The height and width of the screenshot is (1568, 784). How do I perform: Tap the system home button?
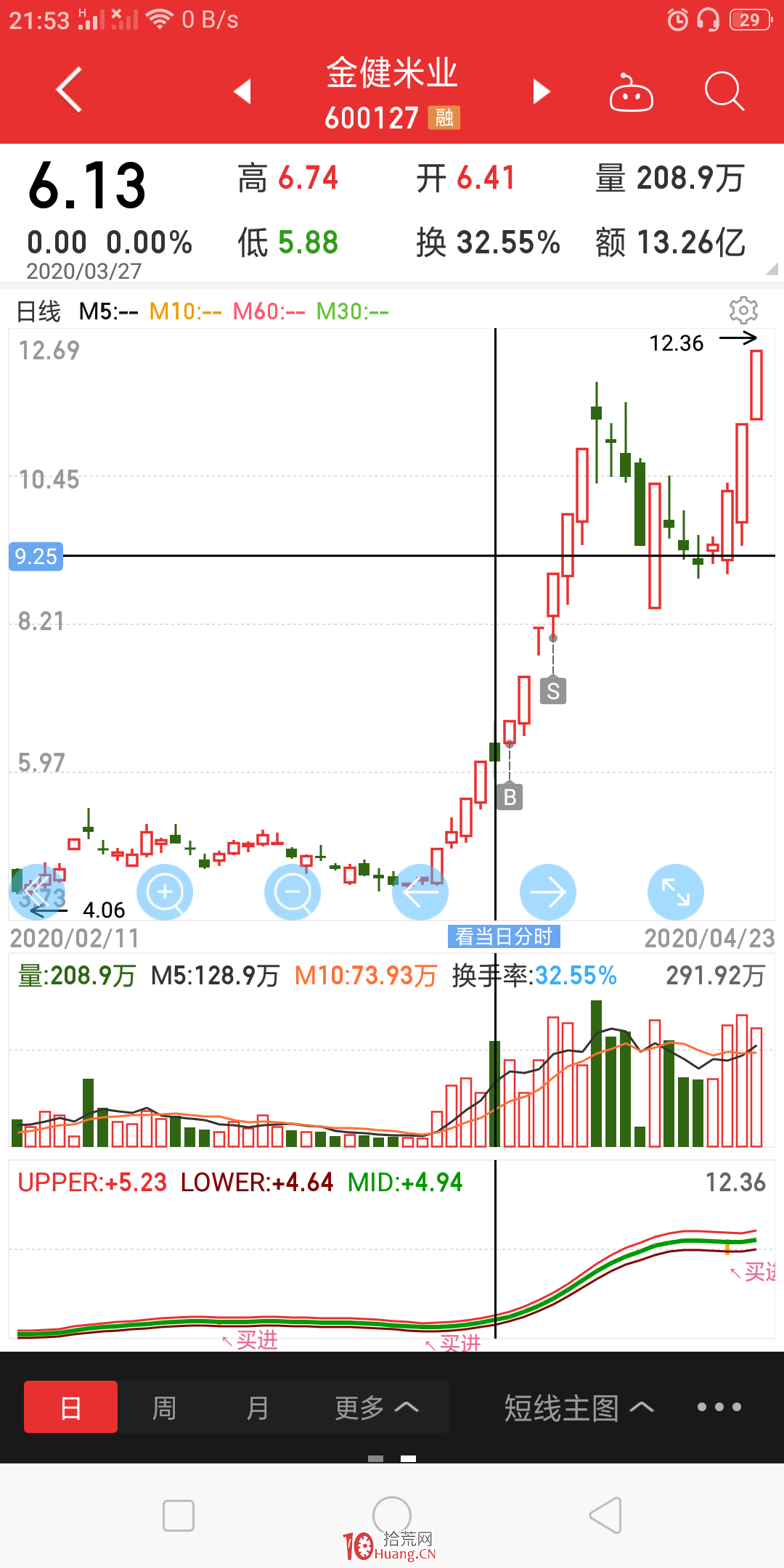click(392, 1516)
